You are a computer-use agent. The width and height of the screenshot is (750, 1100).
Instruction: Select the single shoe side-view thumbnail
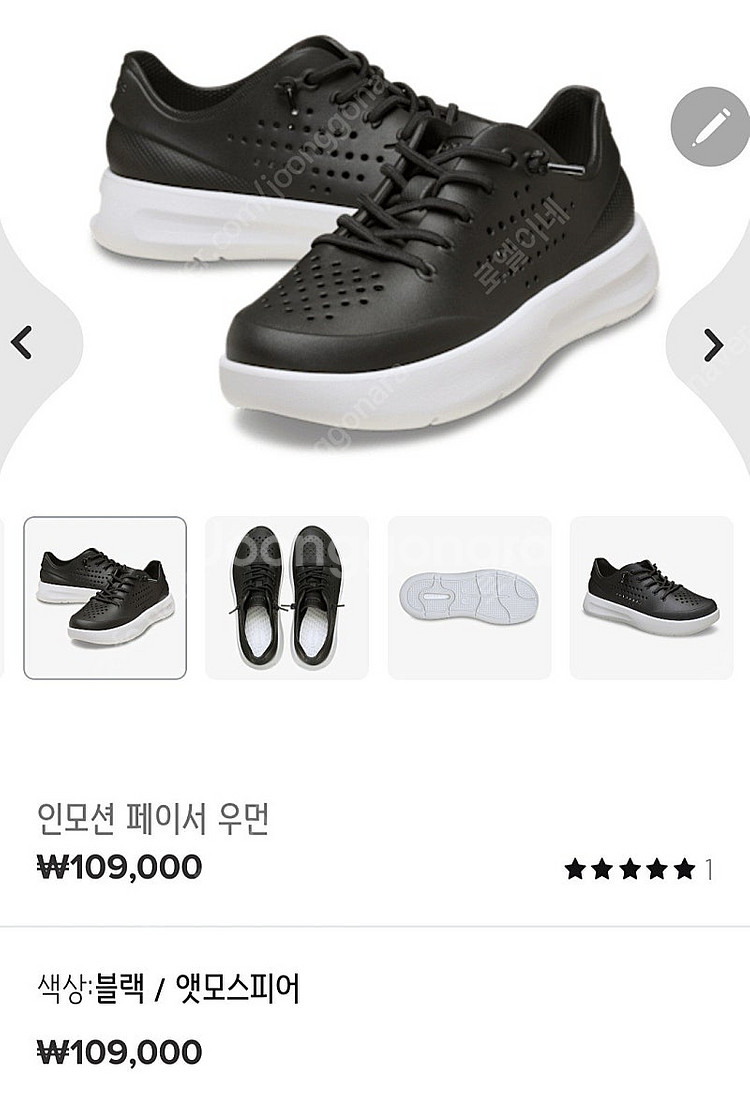click(651, 597)
